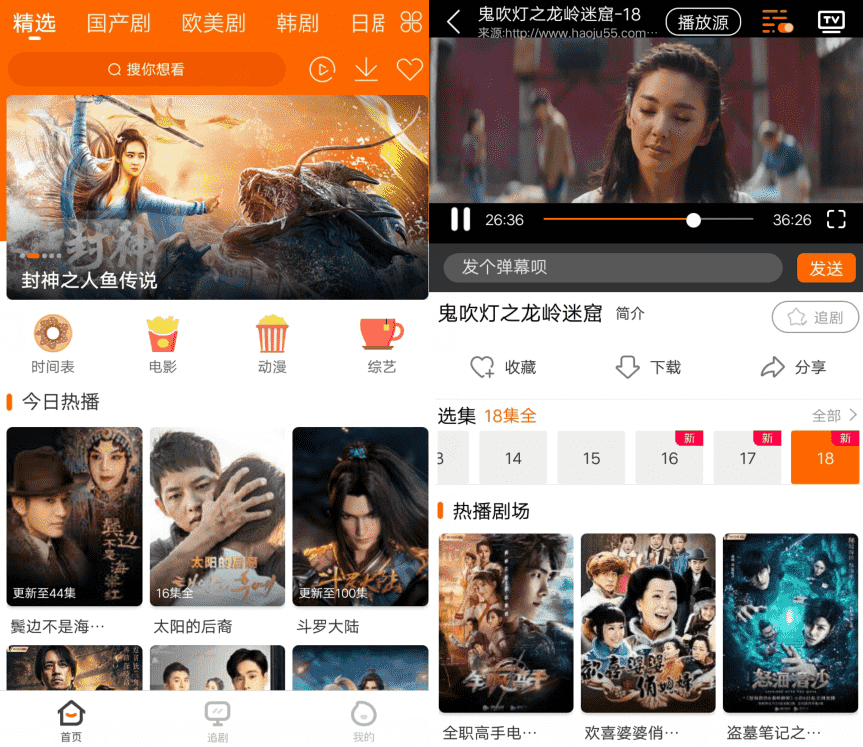Viewport: 863px width, 747px height.
Task: Go to the 电影 category
Action: (x=162, y=344)
